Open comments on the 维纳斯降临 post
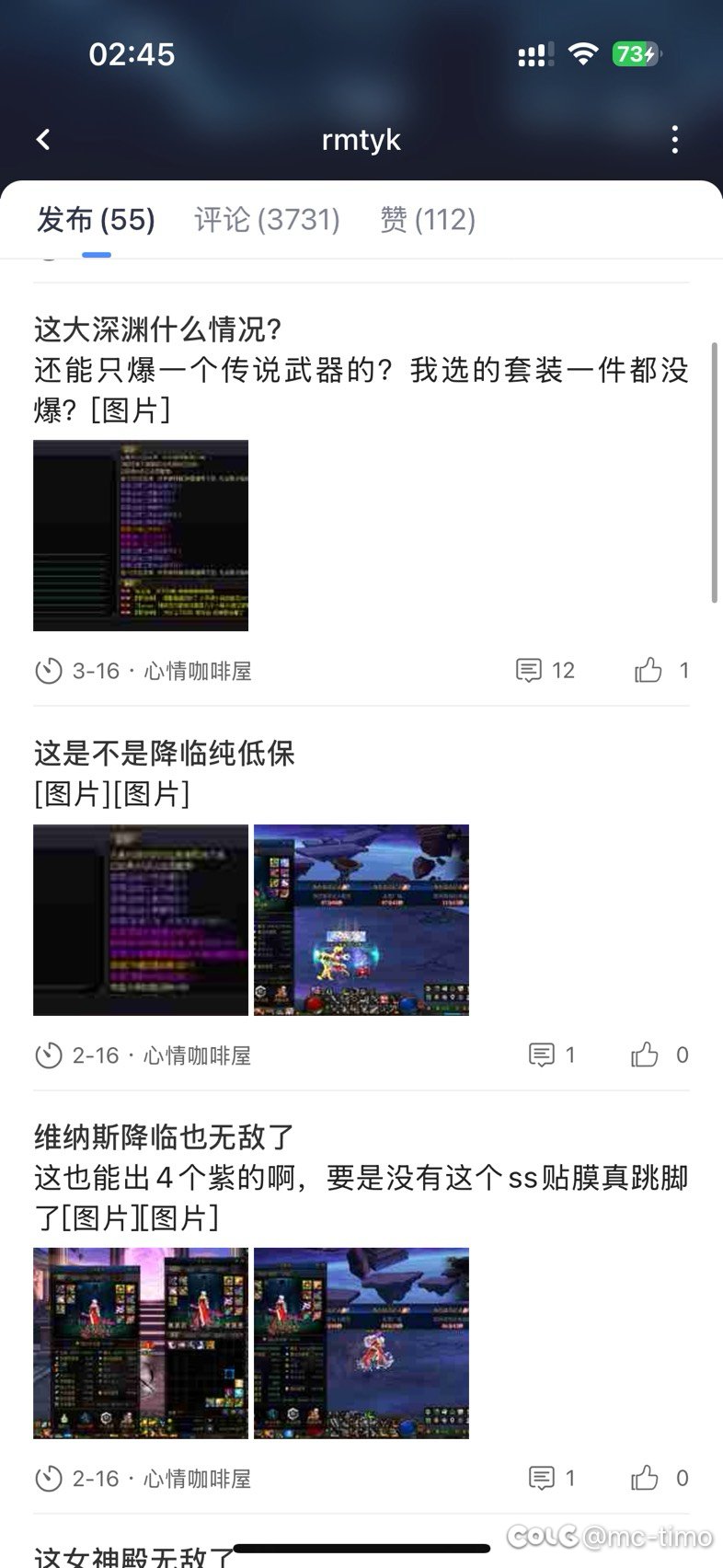723x1568 pixels. click(x=552, y=1478)
